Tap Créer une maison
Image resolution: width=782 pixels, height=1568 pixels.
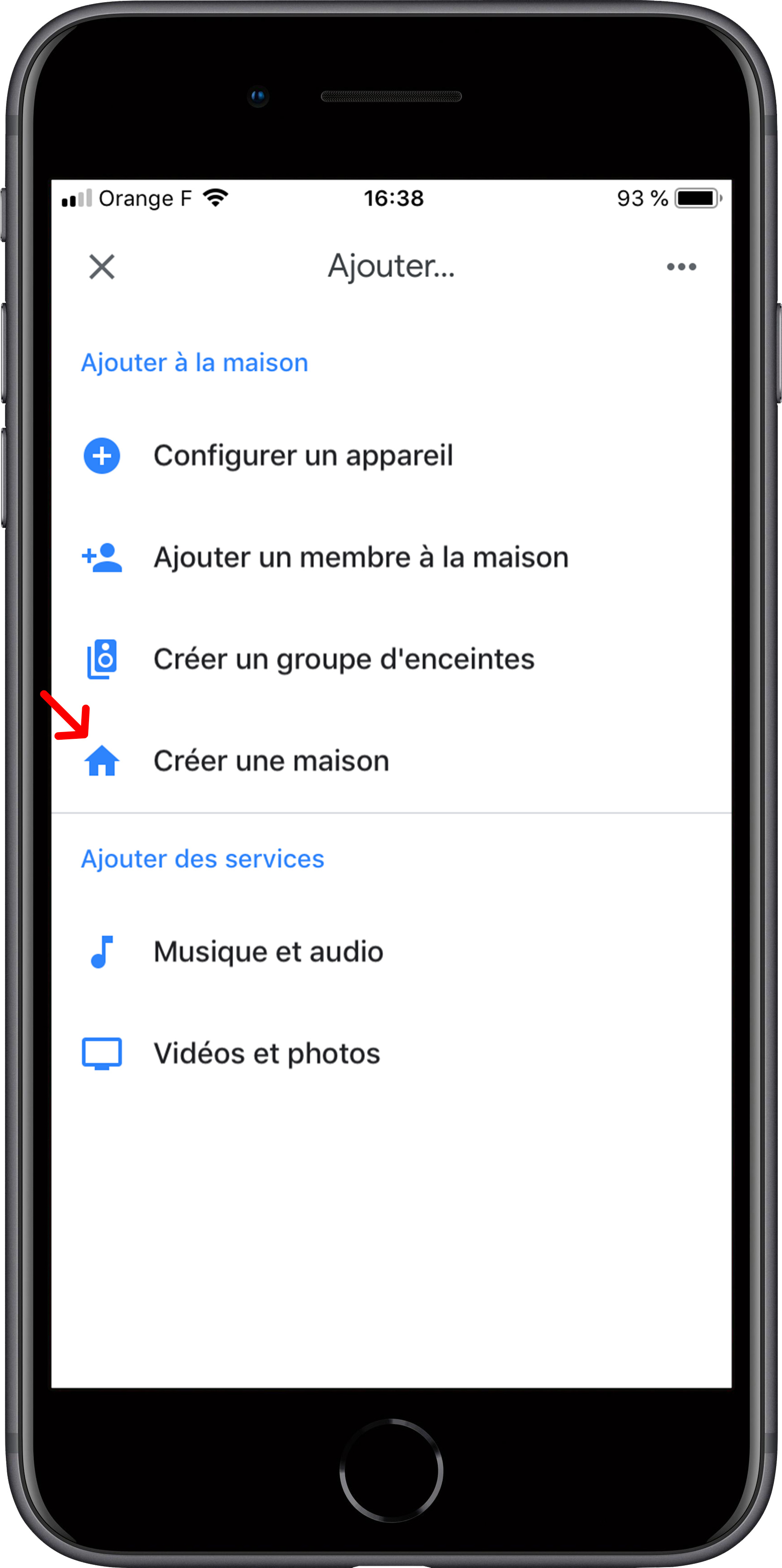[271, 761]
